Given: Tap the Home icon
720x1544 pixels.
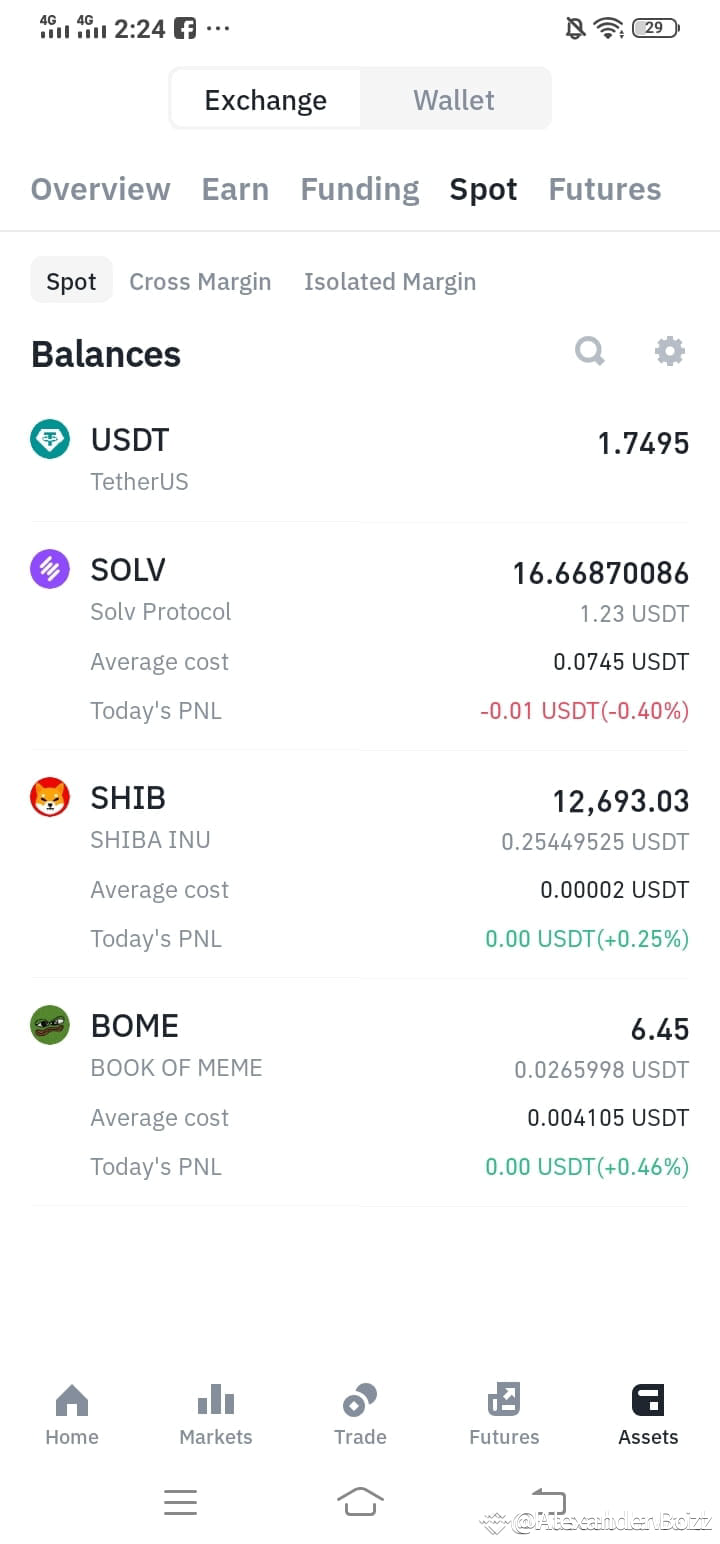Looking at the screenshot, I should pos(71,1409).
